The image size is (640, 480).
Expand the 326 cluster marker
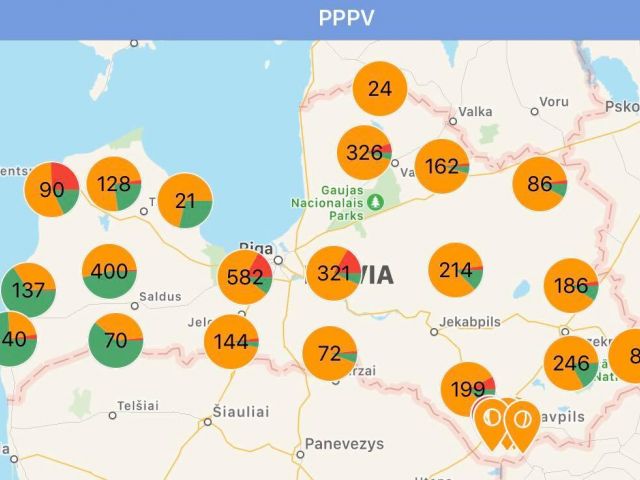tap(365, 153)
